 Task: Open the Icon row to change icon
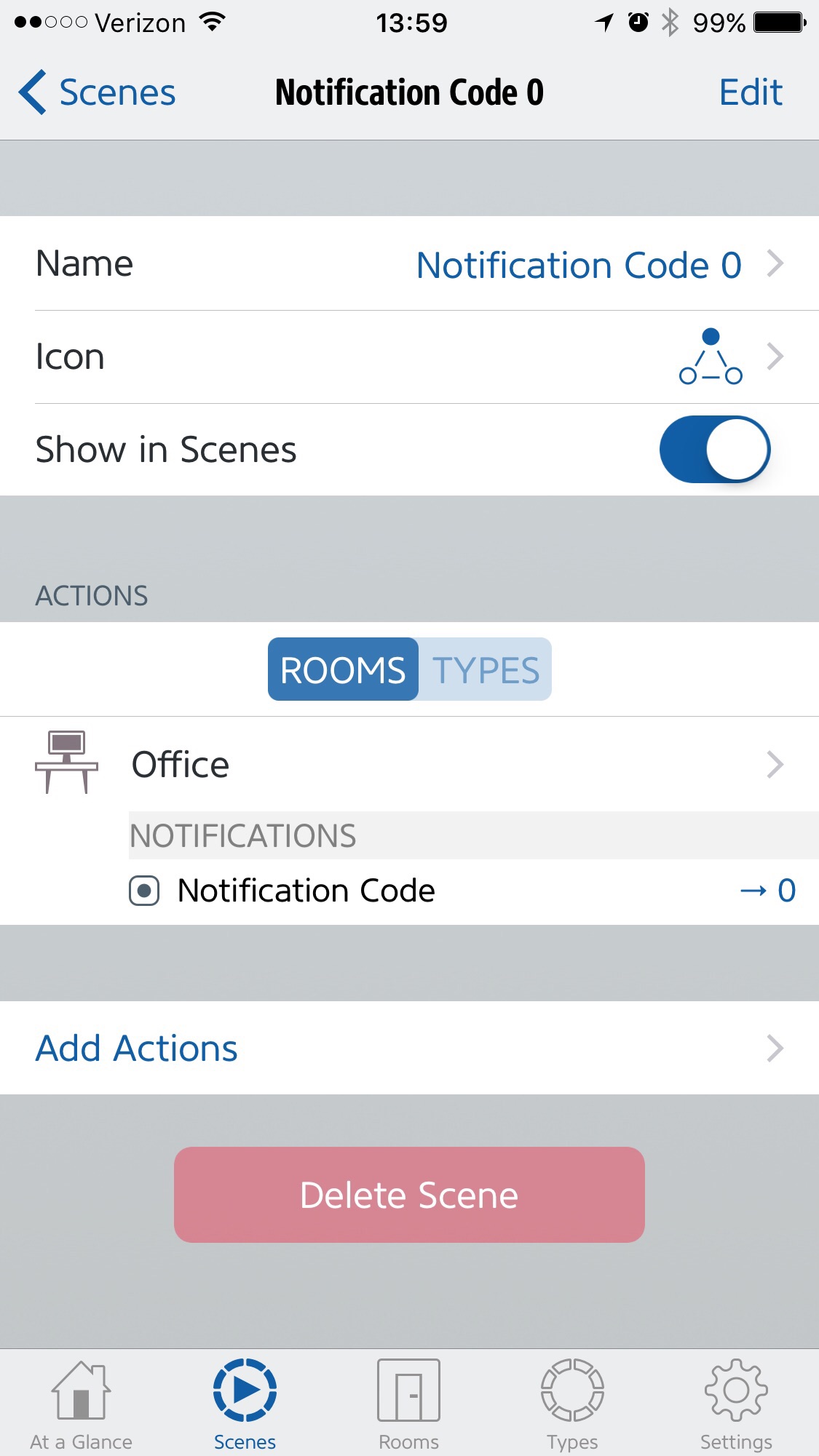pyautogui.click(x=409, y=357)
